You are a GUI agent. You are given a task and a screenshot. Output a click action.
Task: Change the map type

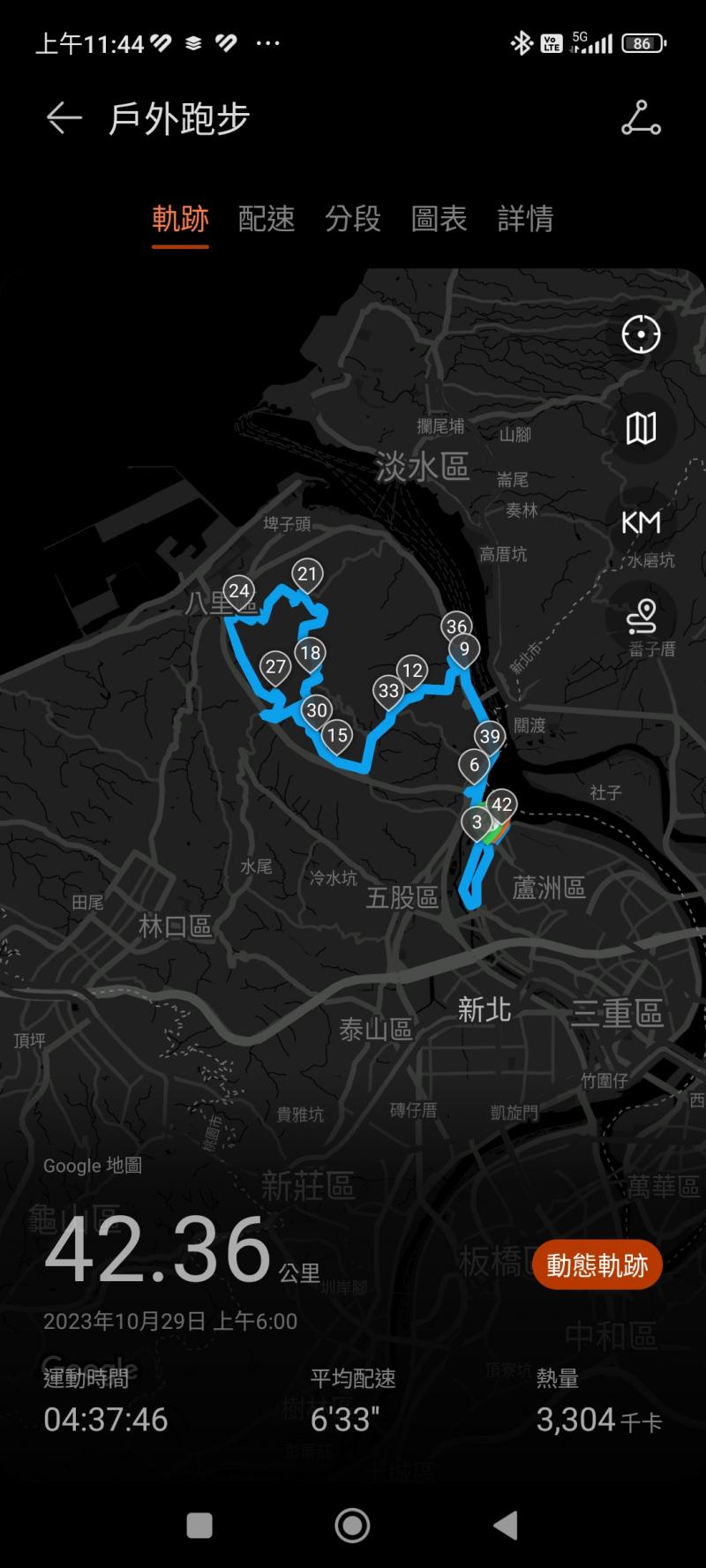641,429
